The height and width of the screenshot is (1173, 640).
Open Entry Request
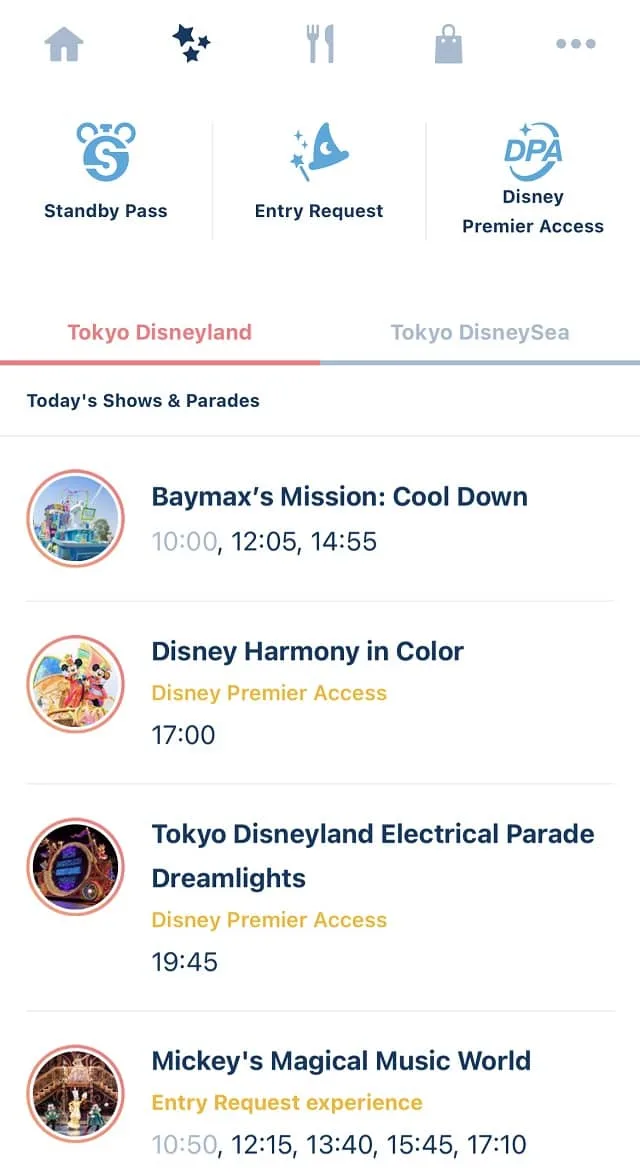click(x=319, y=172)
